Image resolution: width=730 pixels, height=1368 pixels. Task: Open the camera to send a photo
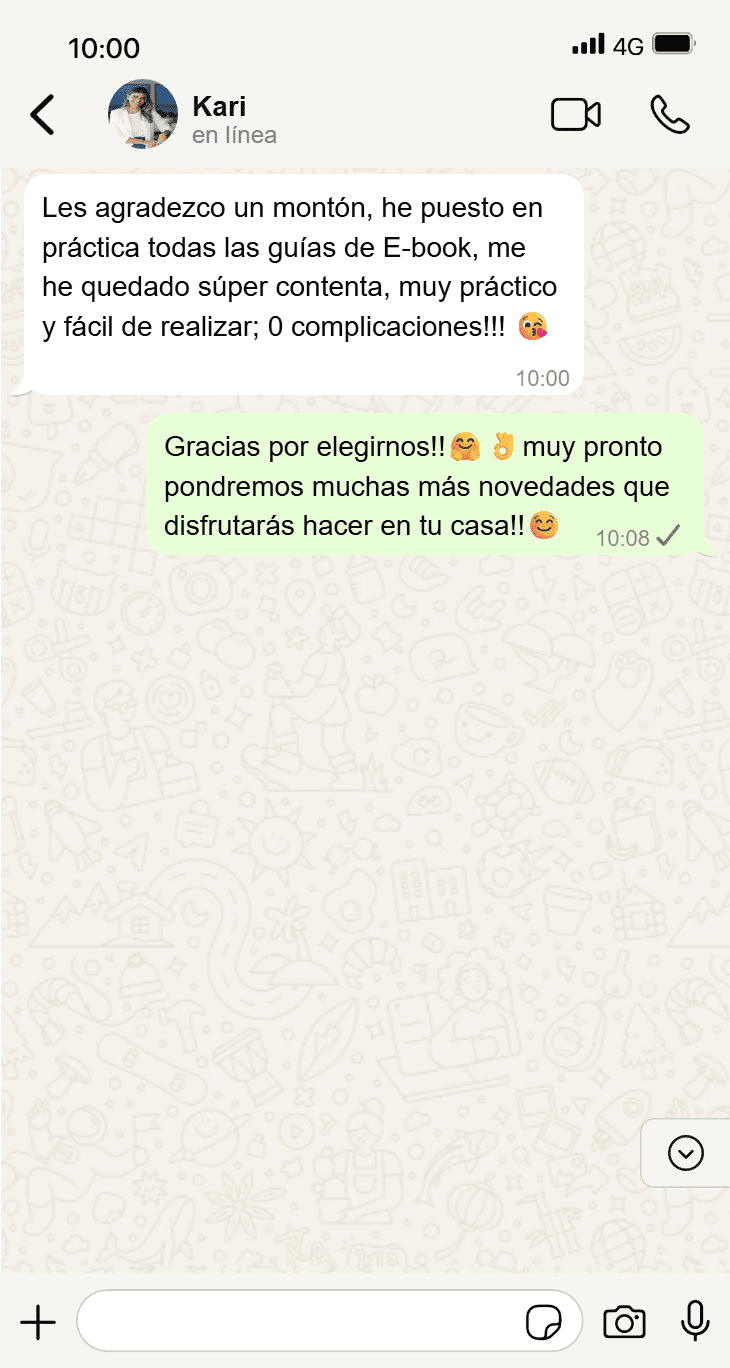624,1323
